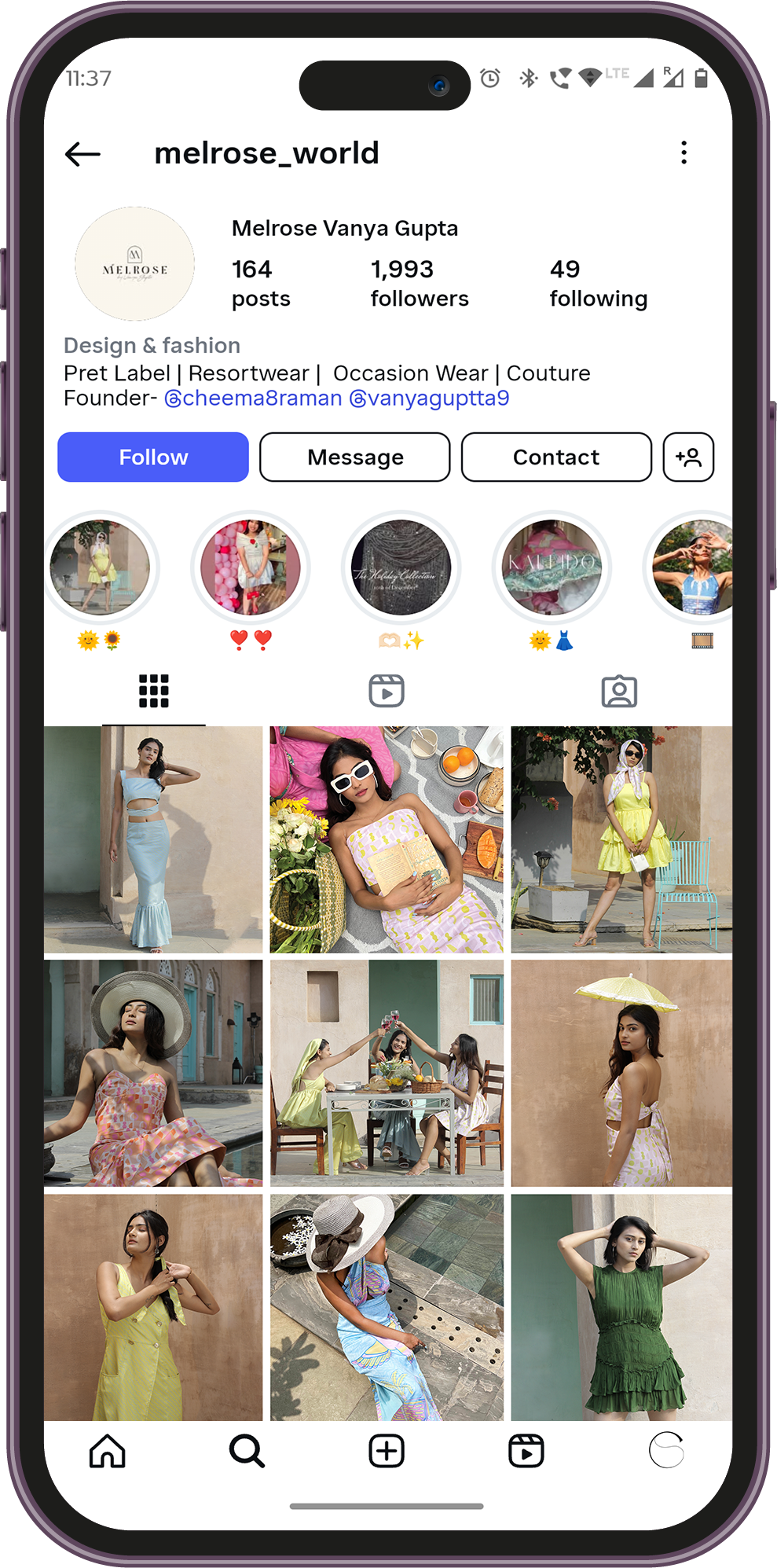This screenshot has height=1568, width=777.
Task: Open the Message button
Action: click(355, 457)
